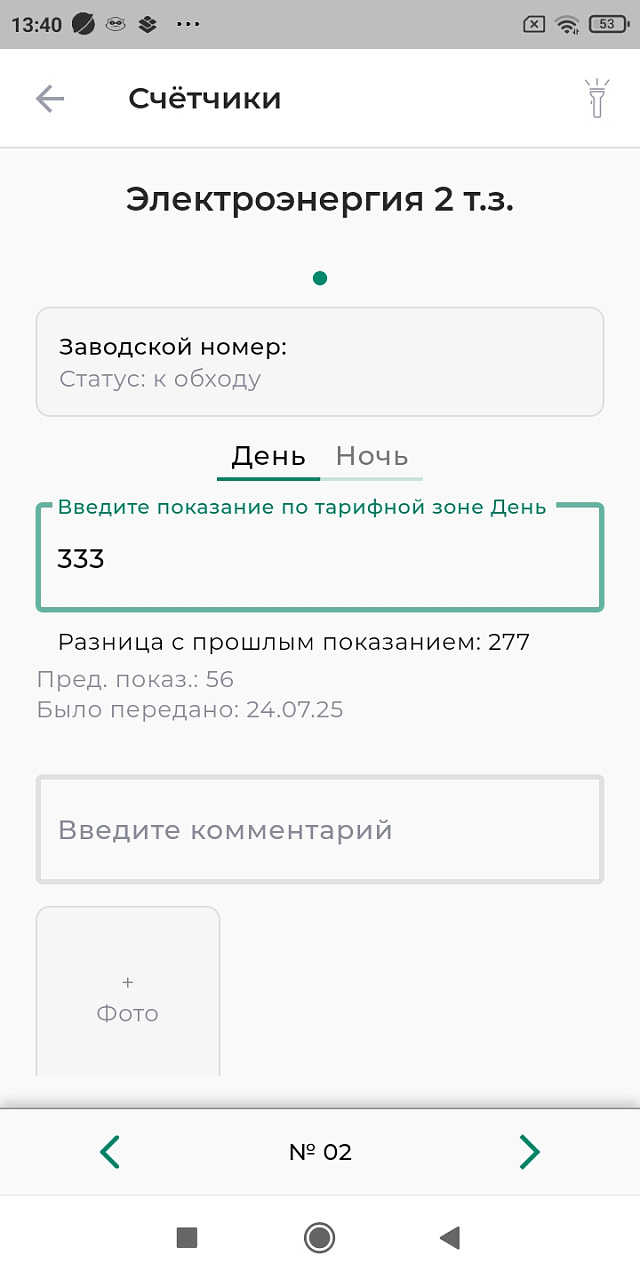
Task: Open recent apps from the navigation bar
Action: point(187,1238)
